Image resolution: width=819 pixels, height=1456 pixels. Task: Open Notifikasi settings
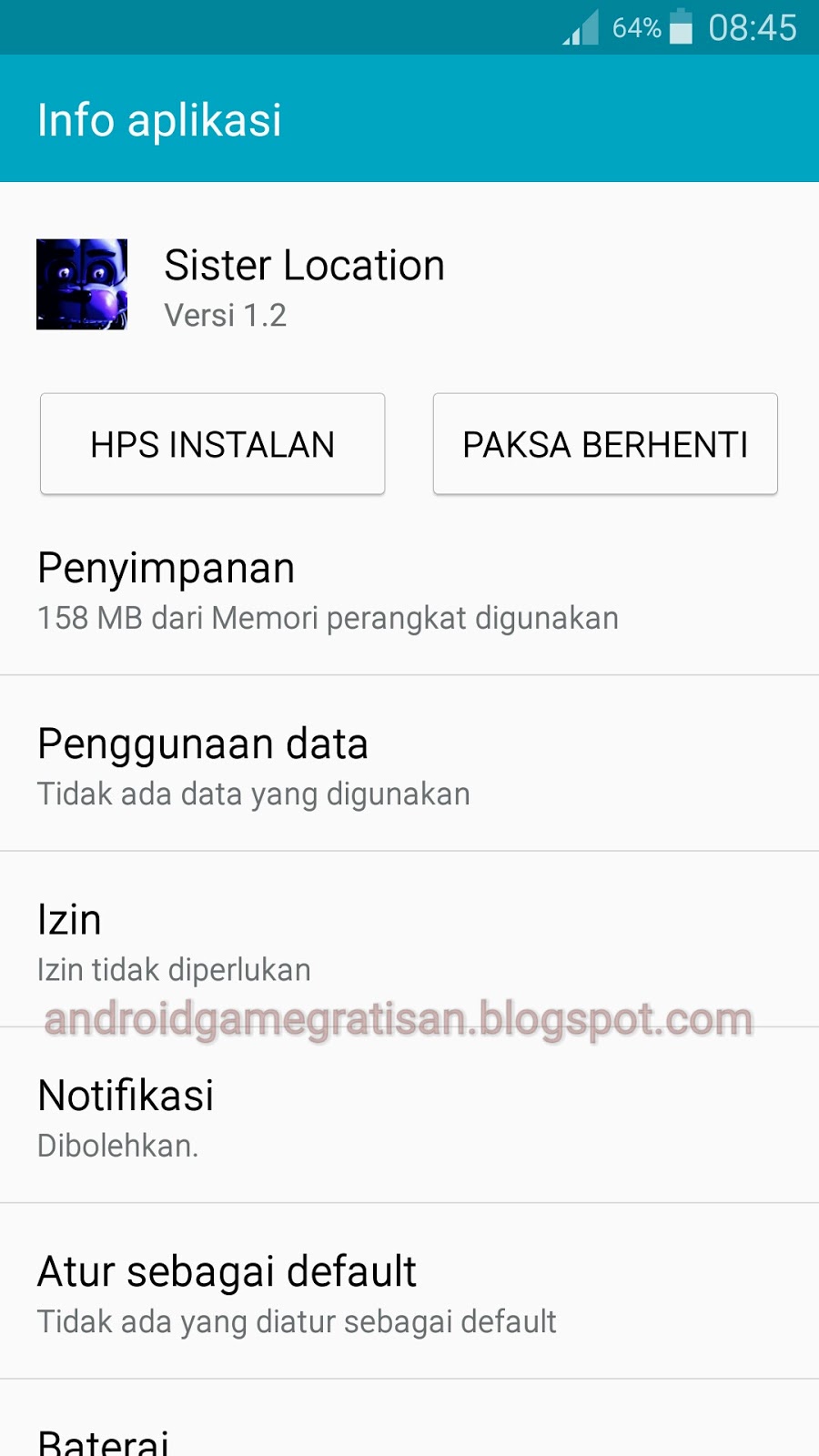click(x=409, y=1116)
